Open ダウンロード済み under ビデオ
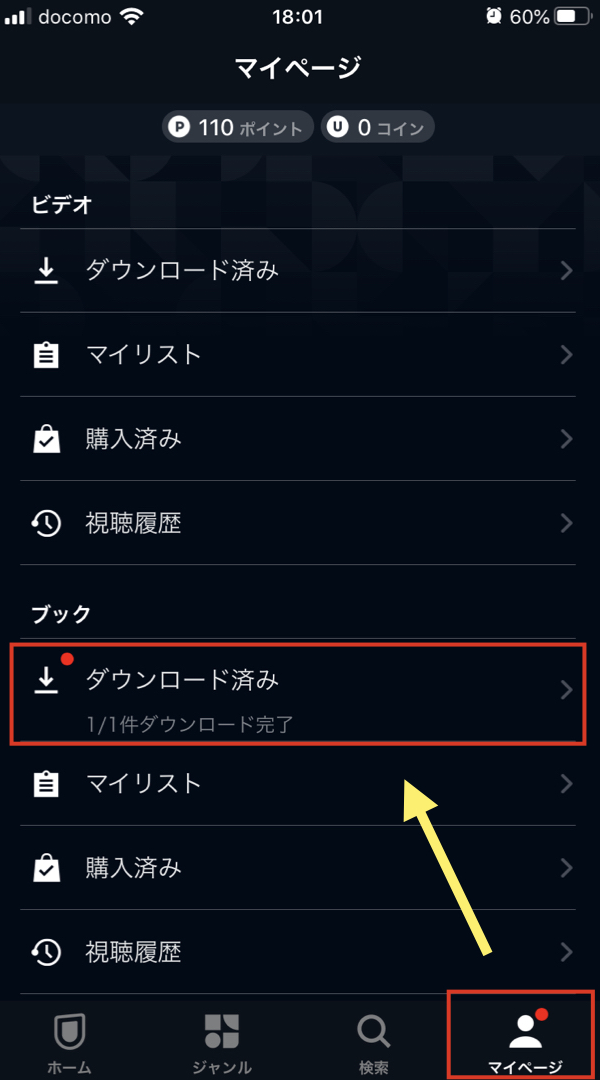This screenshot has height=1080, width=600. tap(300, 271)
